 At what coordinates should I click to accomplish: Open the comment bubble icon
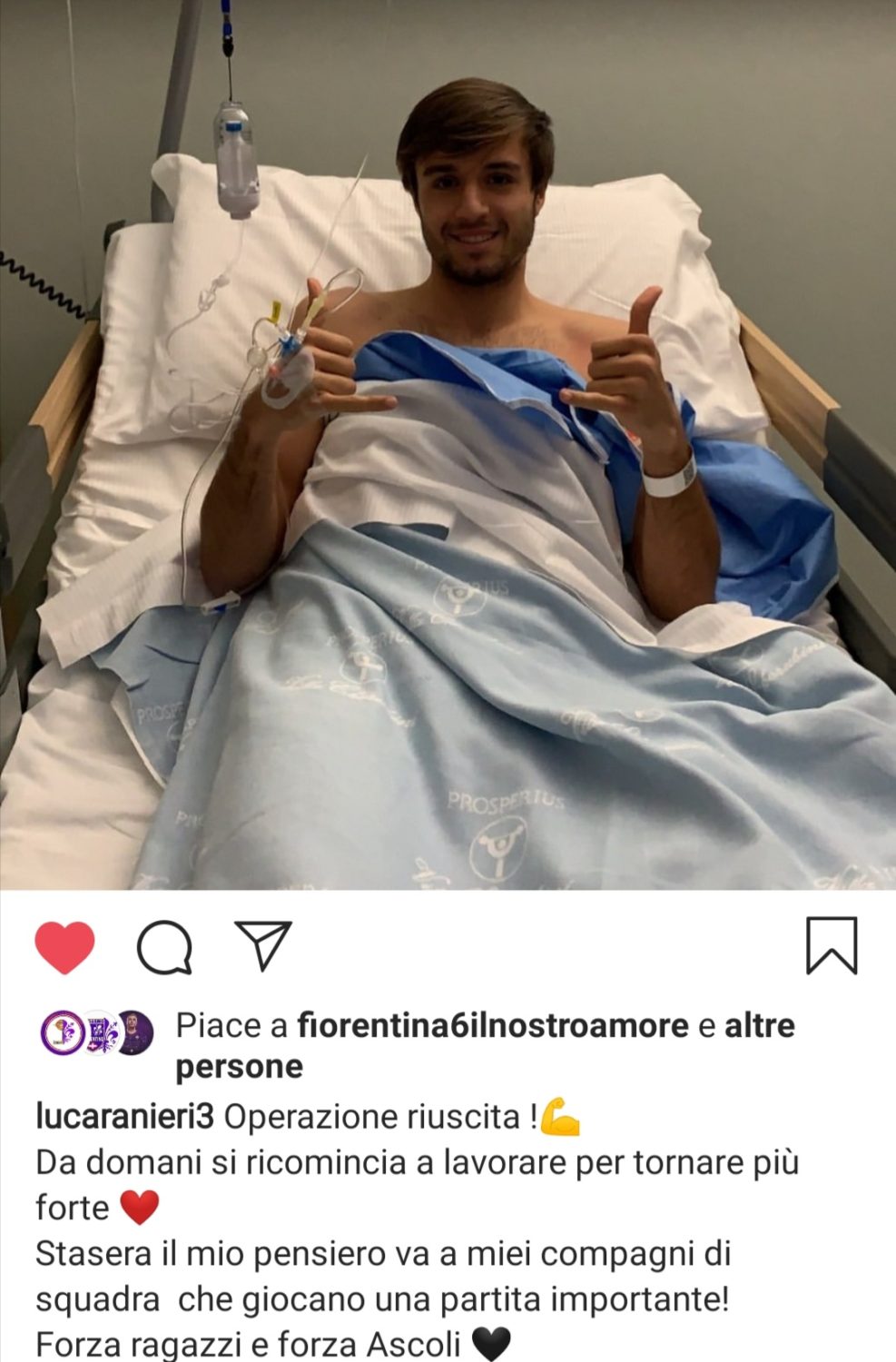click(x=164, y=948)
